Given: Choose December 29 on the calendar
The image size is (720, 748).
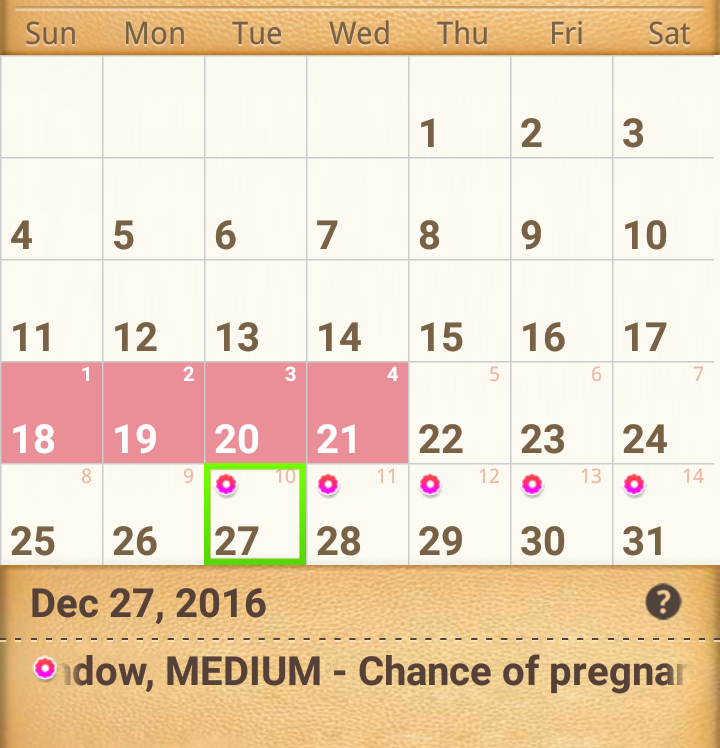Looking at the screenshot, I should 459,515.
